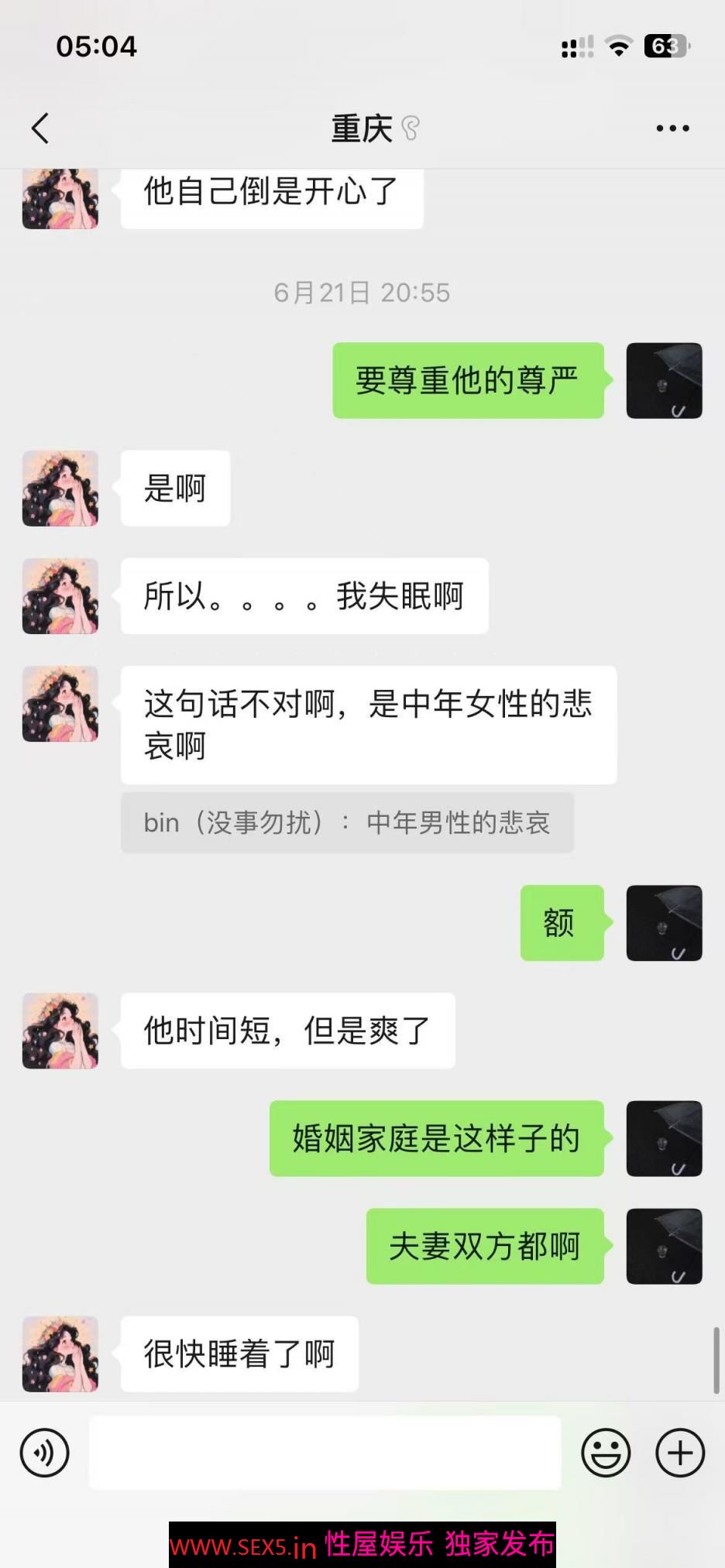Image resolution: width=725 pixels, height=1568 pixels.
Task: Switch to voice message input
Action: click(x=45, y=1453)
